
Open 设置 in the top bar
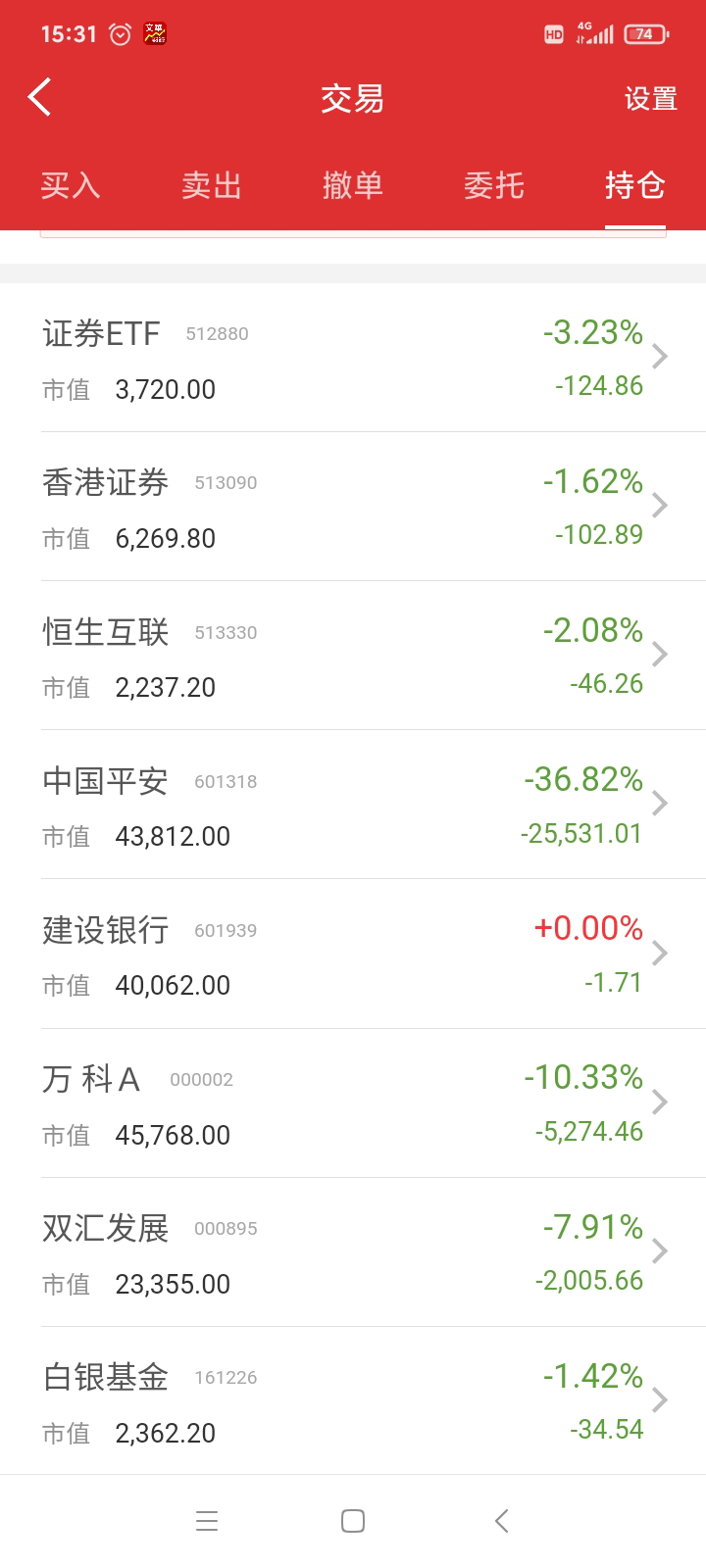point(650,99)
